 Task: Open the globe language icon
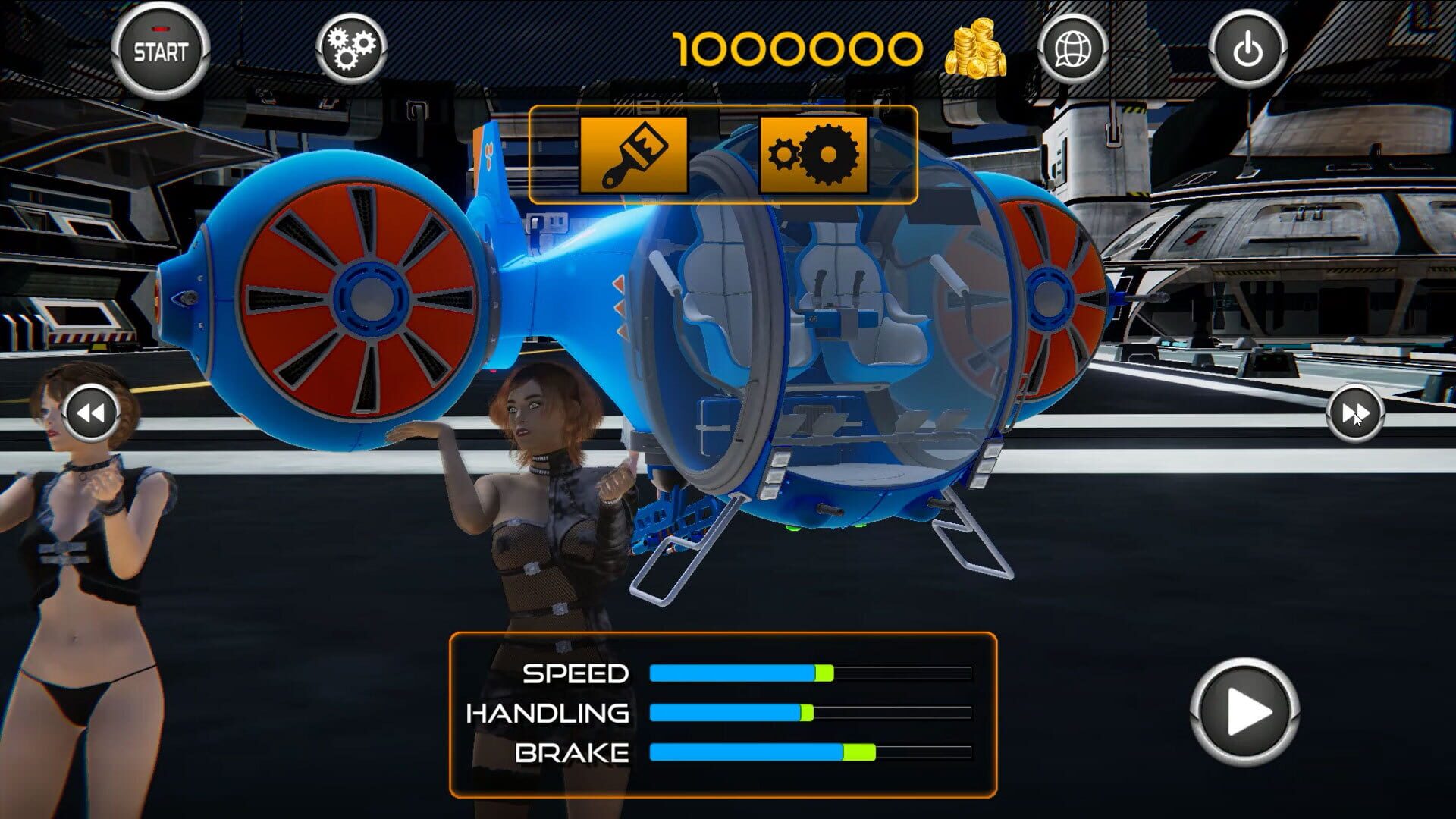click(x=1073, y=49)
